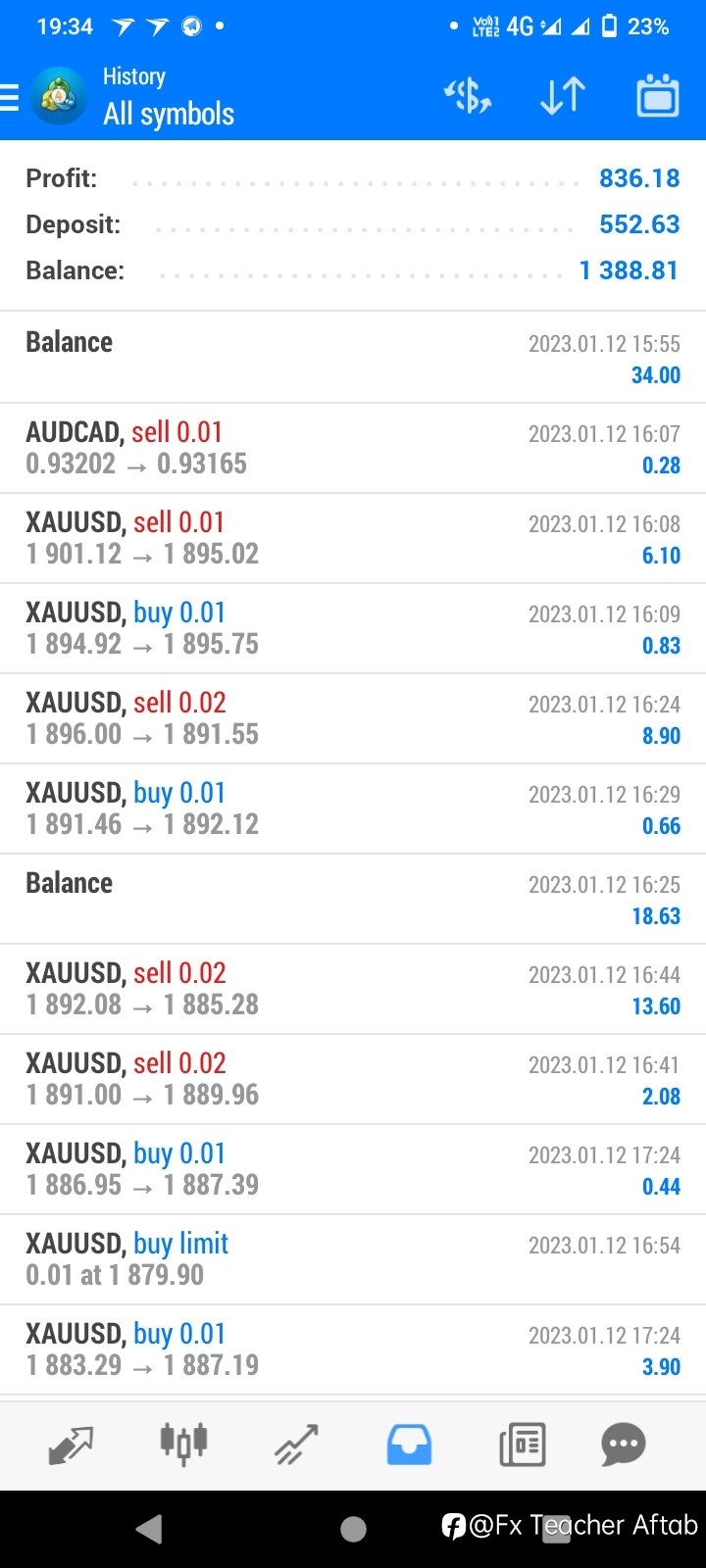Switch to the Quotes tab
Screen dimensions: 706x1568
pos(71,1445)
